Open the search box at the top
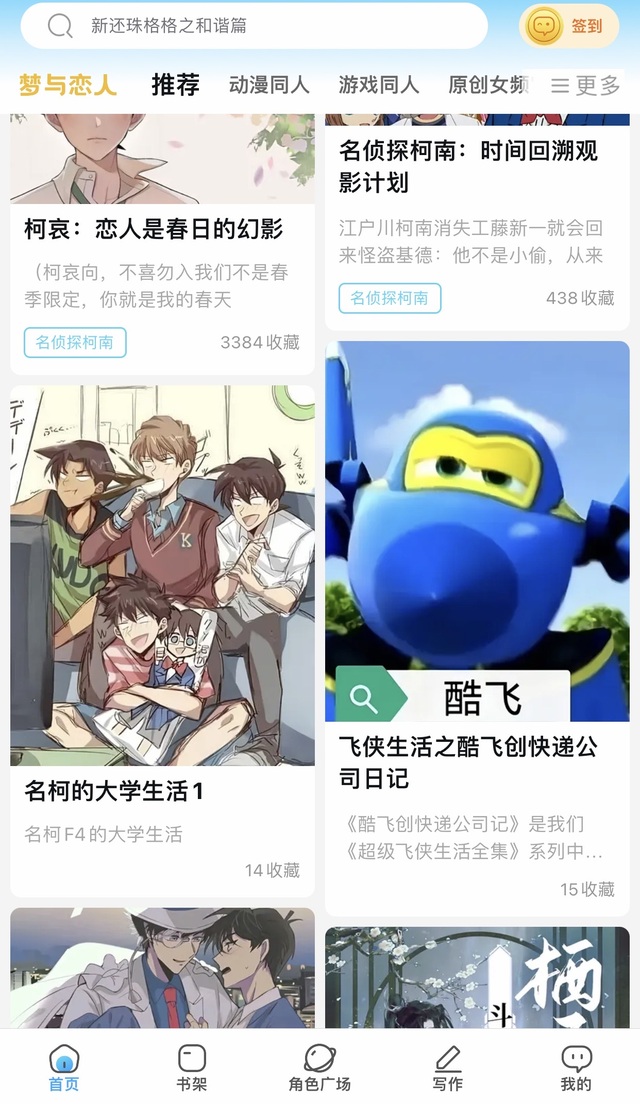The image size is (640, 1104). pos(254,26)
